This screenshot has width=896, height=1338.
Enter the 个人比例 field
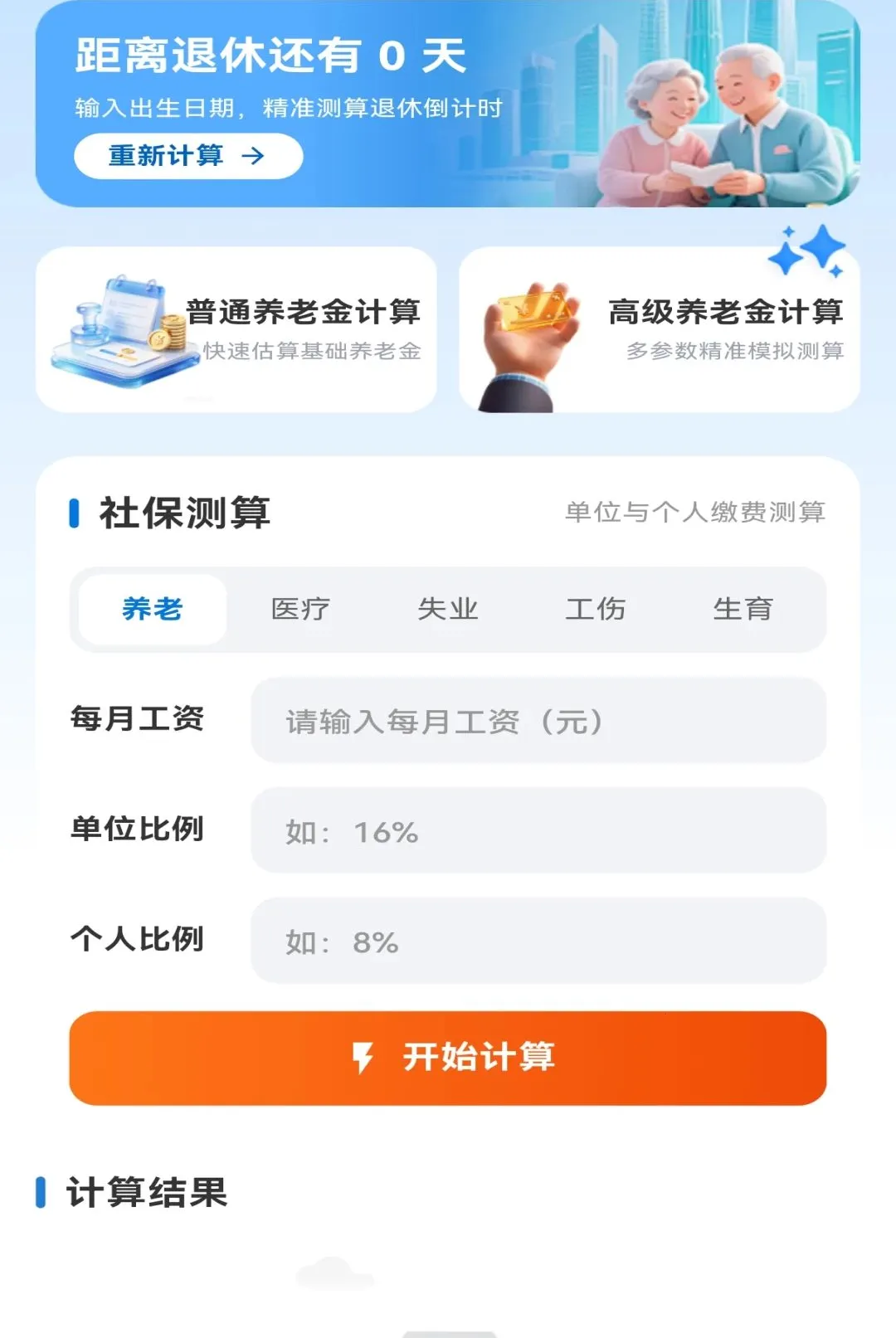click(538, 941)
